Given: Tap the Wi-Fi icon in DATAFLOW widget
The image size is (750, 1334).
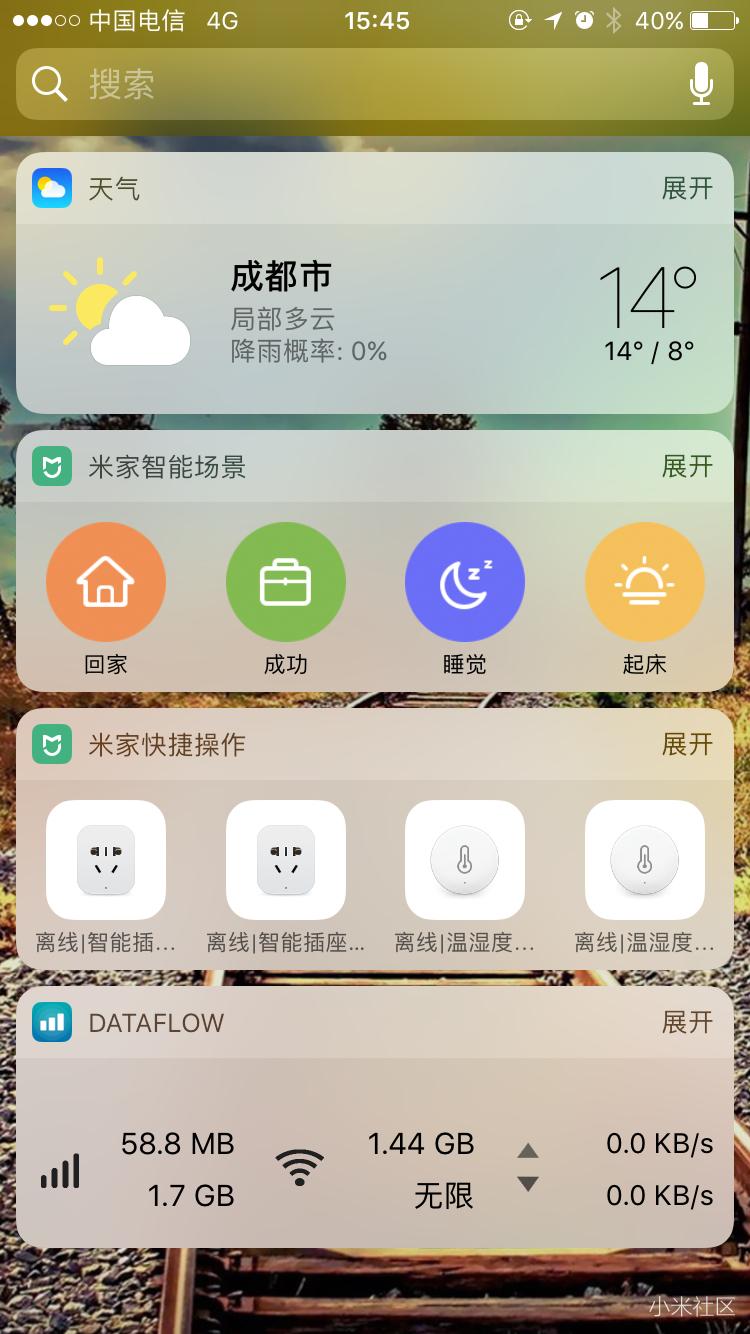Looking at the screenshot, I should 300,1168.
